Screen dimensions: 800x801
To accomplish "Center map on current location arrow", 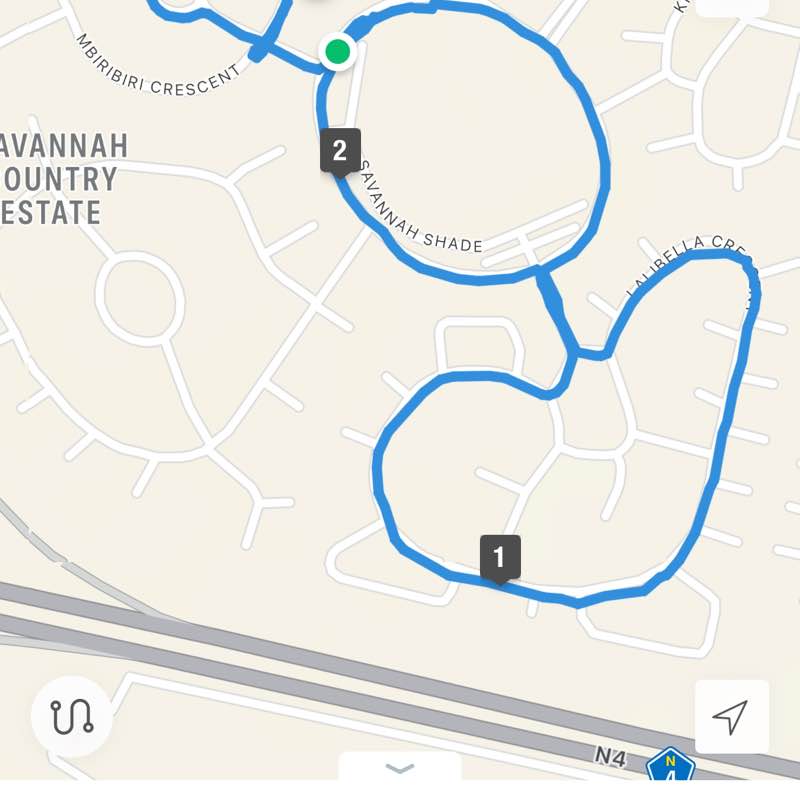I will [x=731, y=716].
